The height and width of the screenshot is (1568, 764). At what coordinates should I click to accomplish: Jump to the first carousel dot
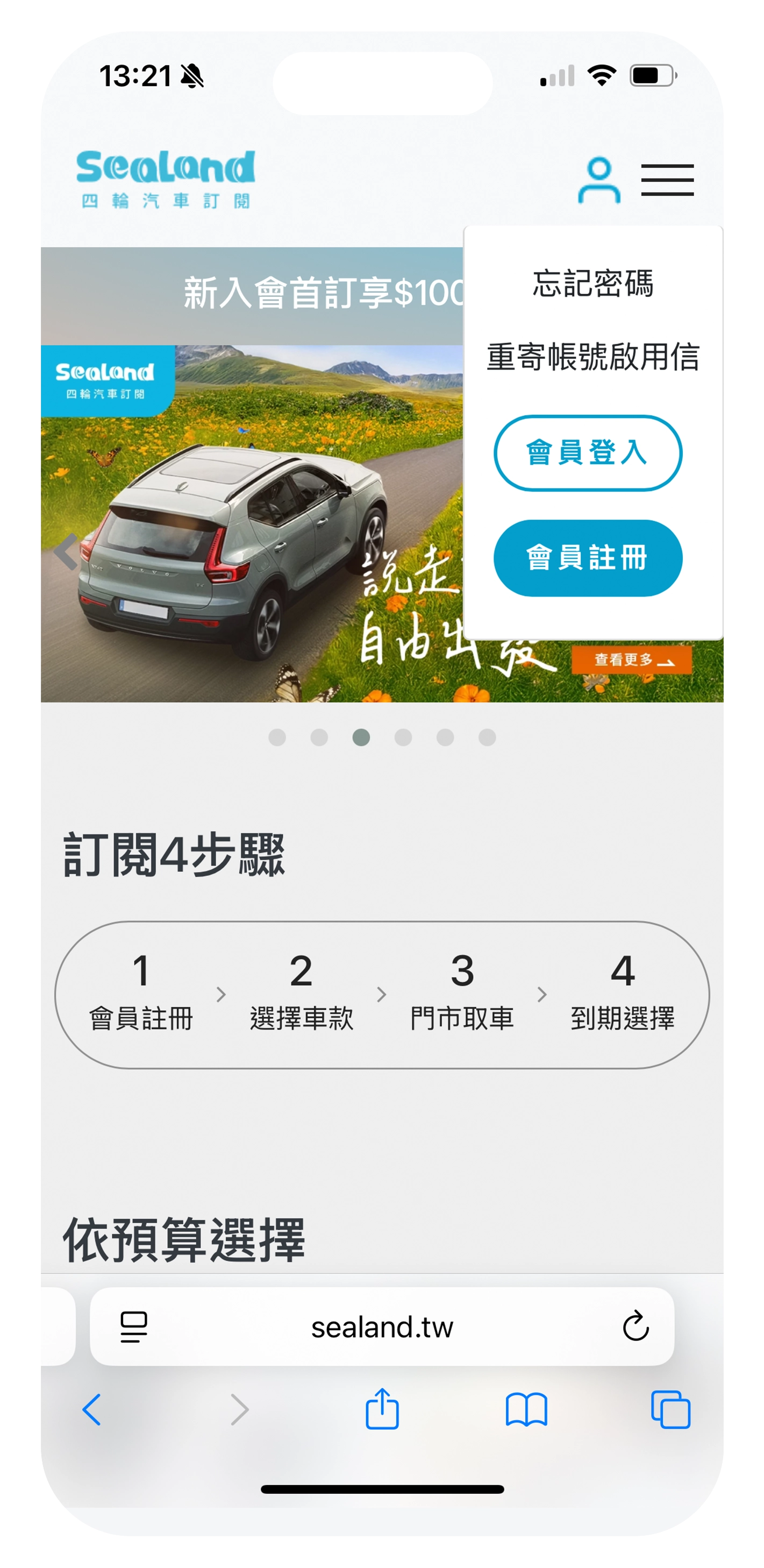277,737
